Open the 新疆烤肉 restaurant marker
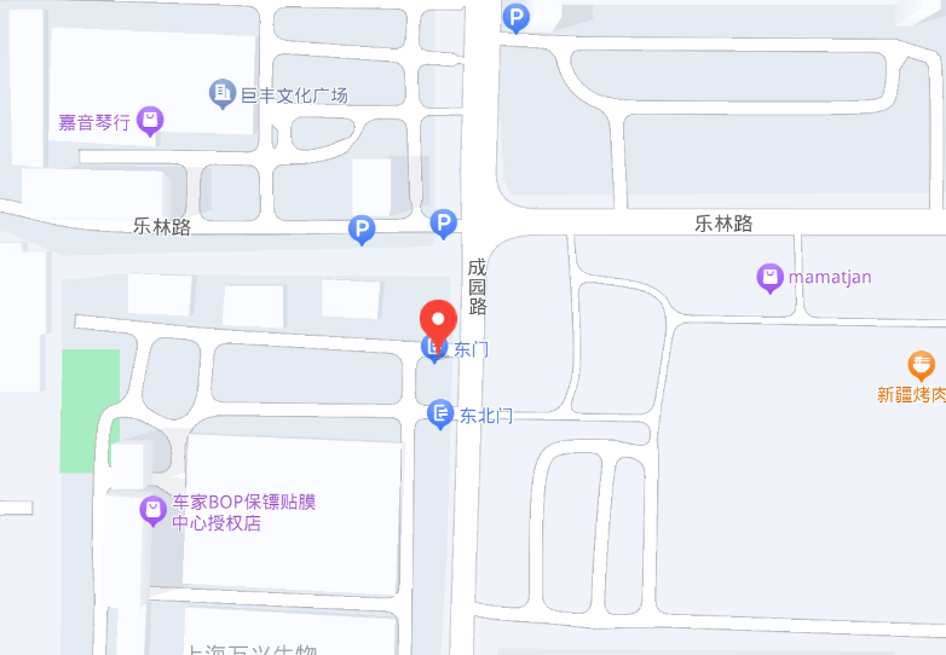 click(x=920, y=365)
